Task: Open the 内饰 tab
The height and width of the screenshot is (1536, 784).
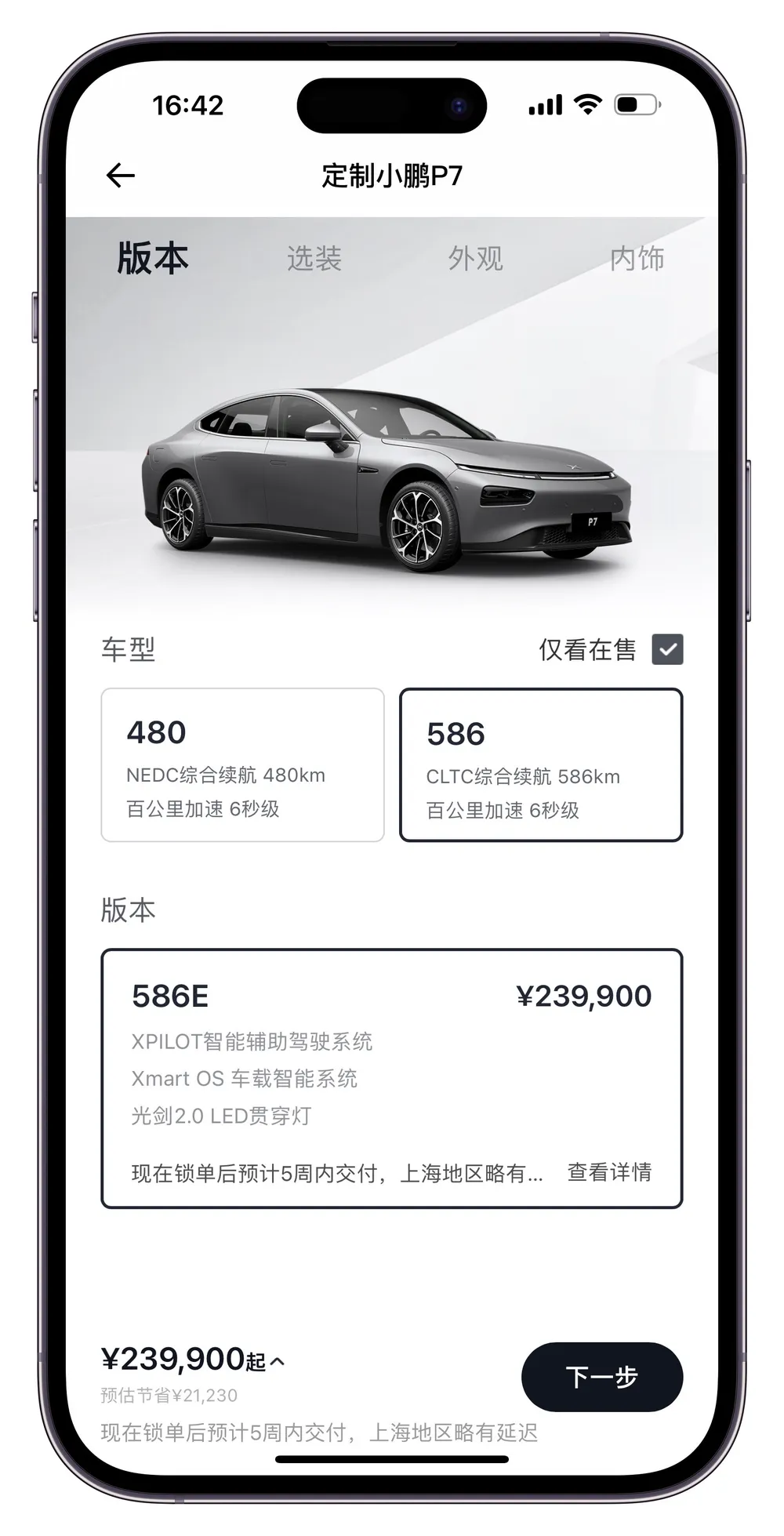Action: (637, 259)
